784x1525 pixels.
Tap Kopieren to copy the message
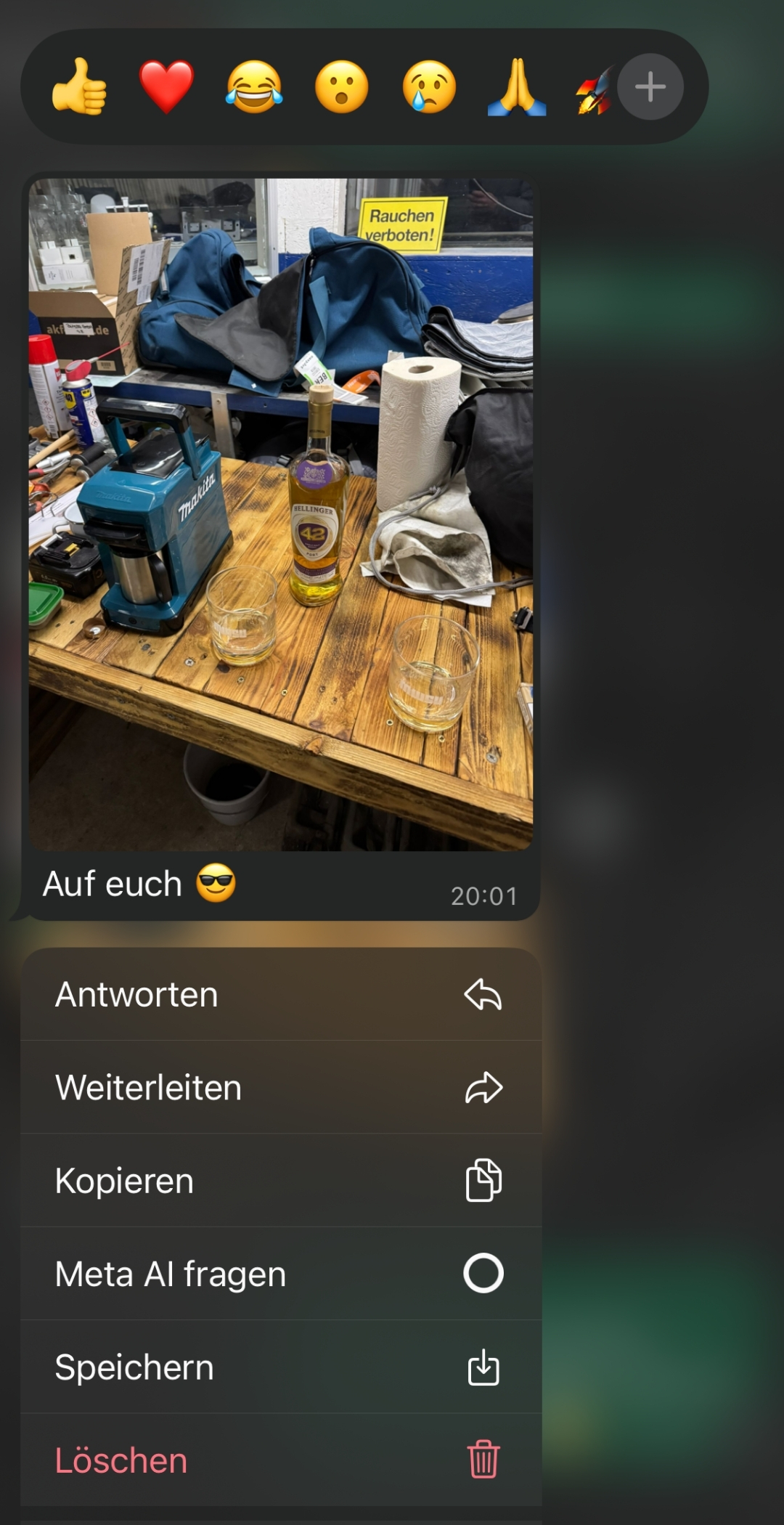281,1180
